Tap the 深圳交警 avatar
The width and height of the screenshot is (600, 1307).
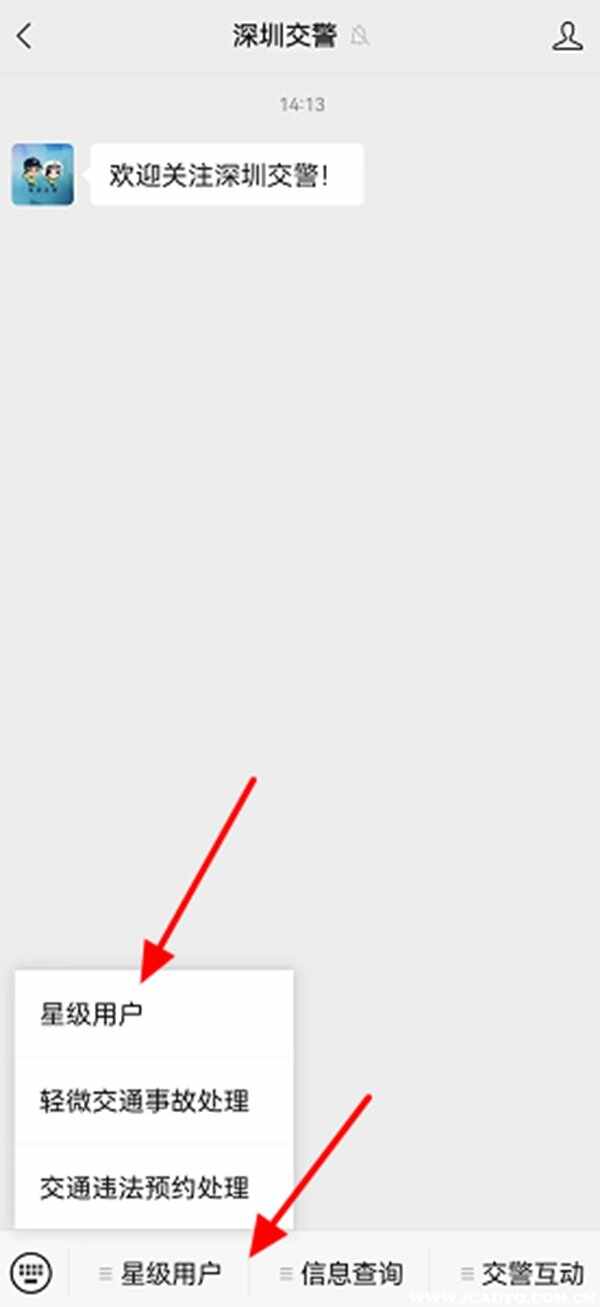pos(42,174)
